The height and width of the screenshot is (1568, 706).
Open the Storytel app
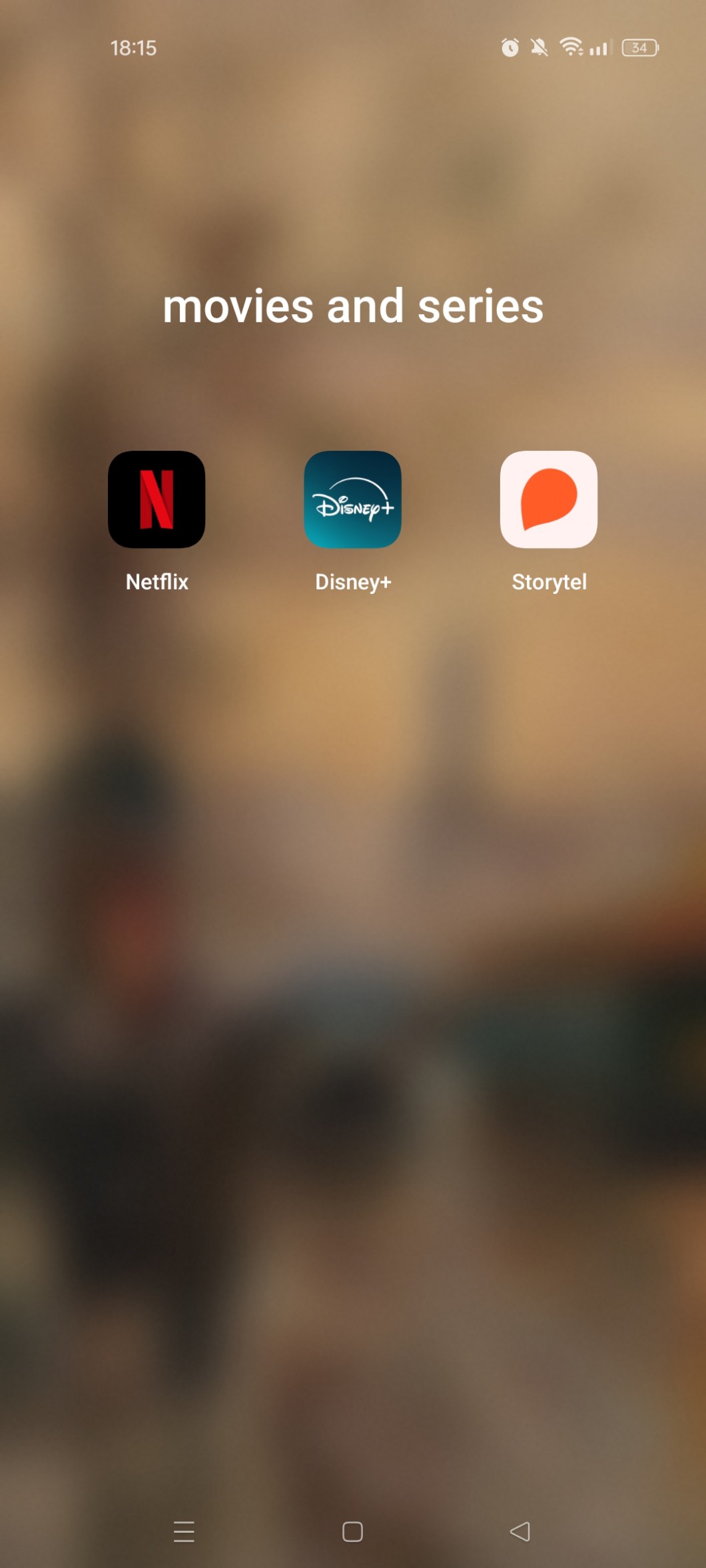(x=548, y=499)
